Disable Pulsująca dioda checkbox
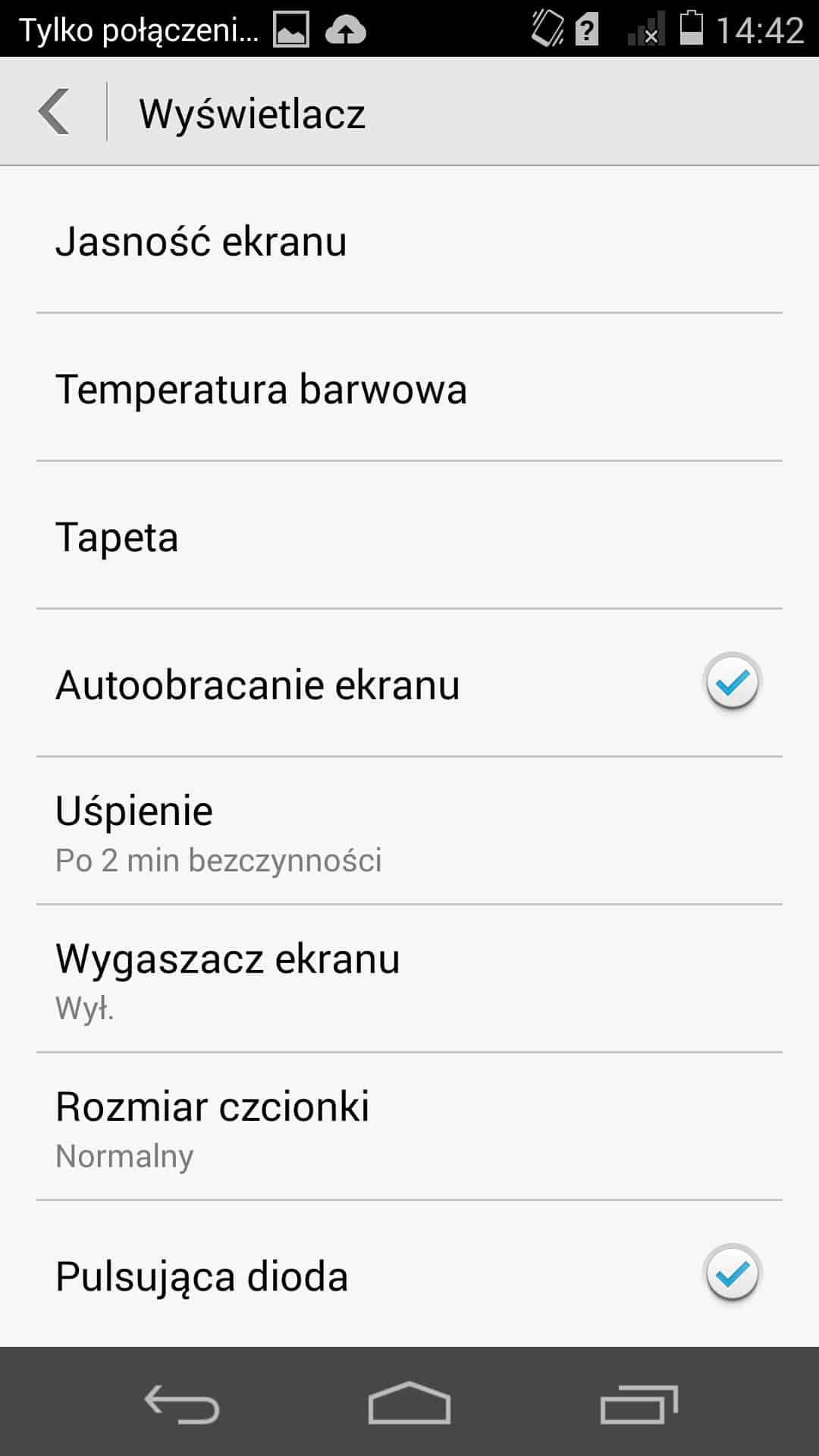The height and width of the screenshot is (1456, 819). click(x=732, y=1274)
